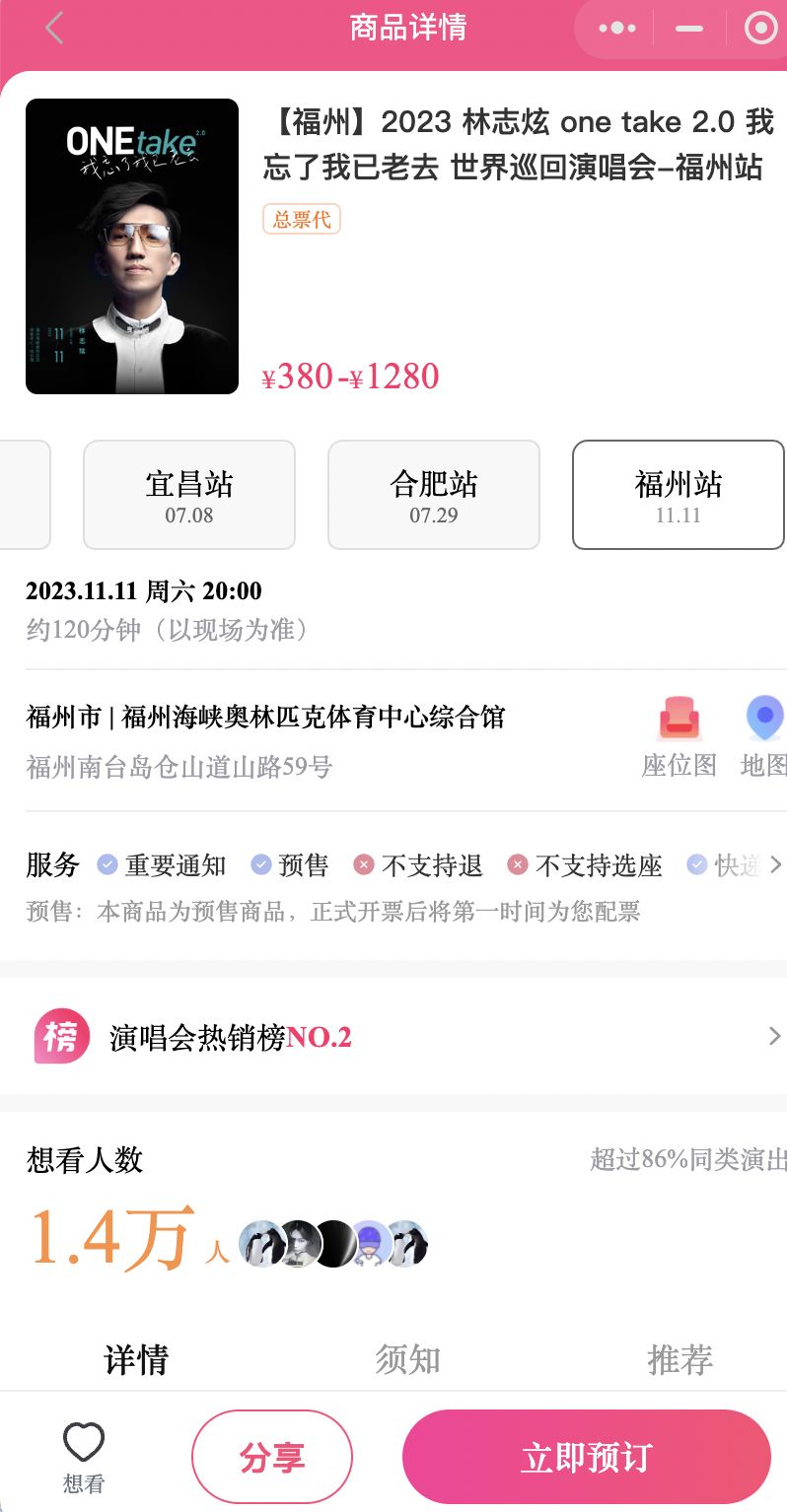The image size is (787, 1512).
Task: Switch to the 合肥站 tour stop
Action: (433, 495)
